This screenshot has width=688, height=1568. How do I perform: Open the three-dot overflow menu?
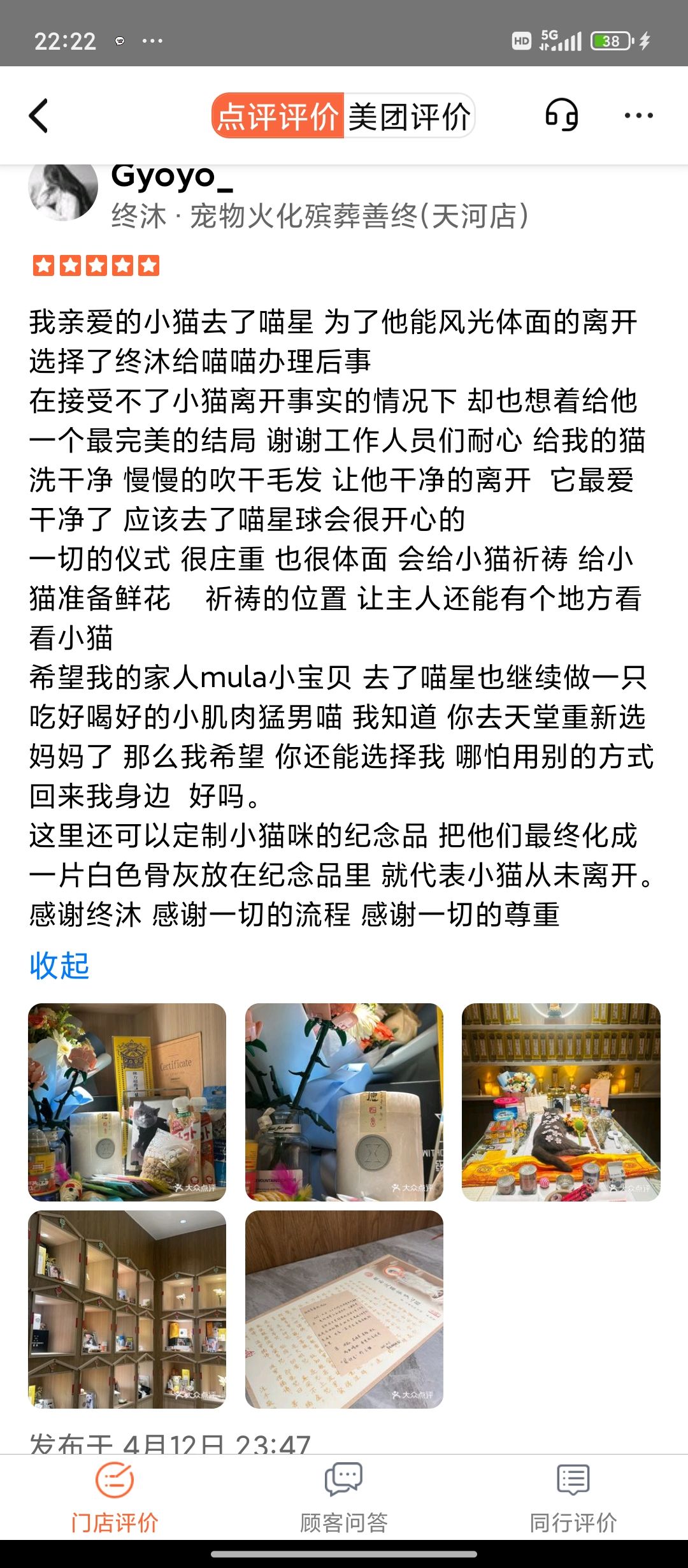click(x=638, y=115)
